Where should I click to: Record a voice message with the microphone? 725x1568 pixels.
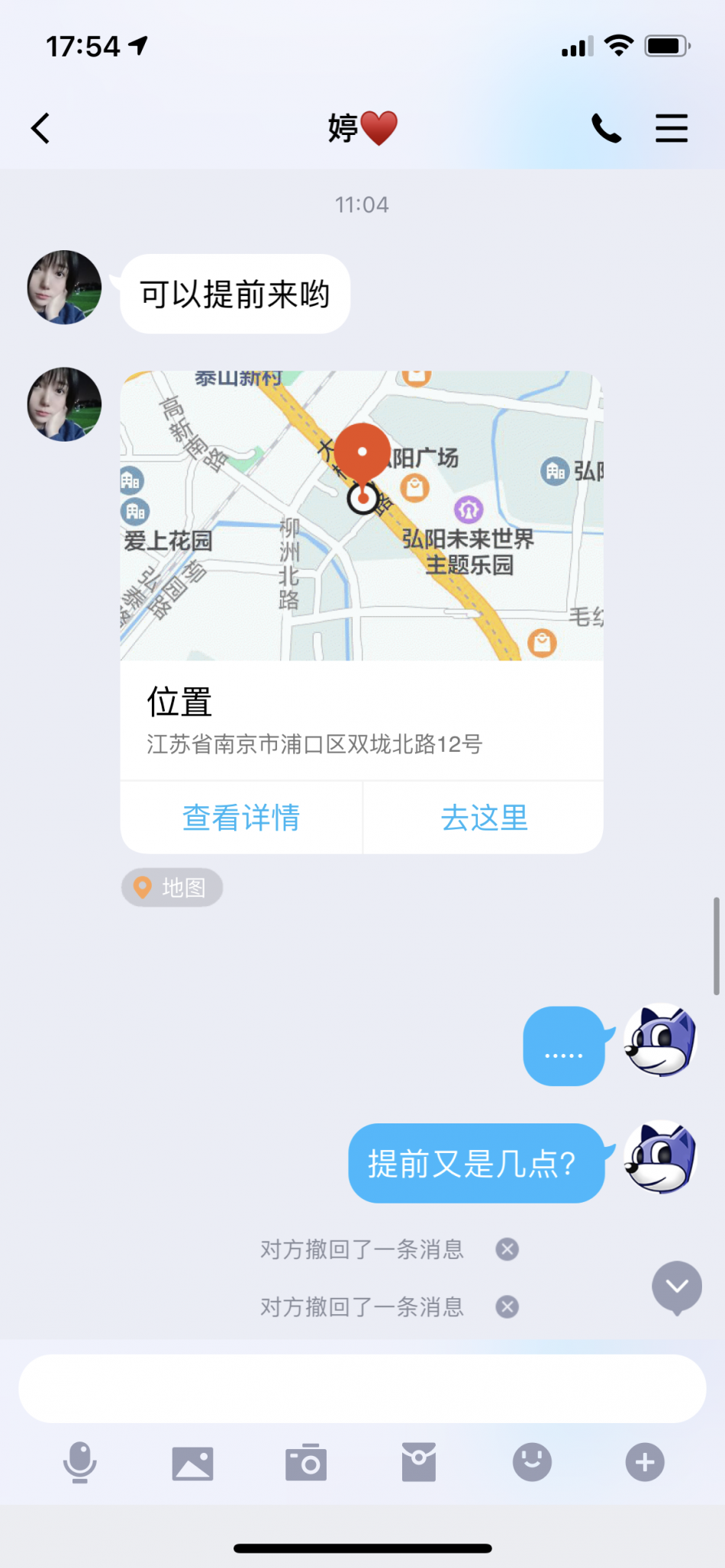pos(79,1462)
